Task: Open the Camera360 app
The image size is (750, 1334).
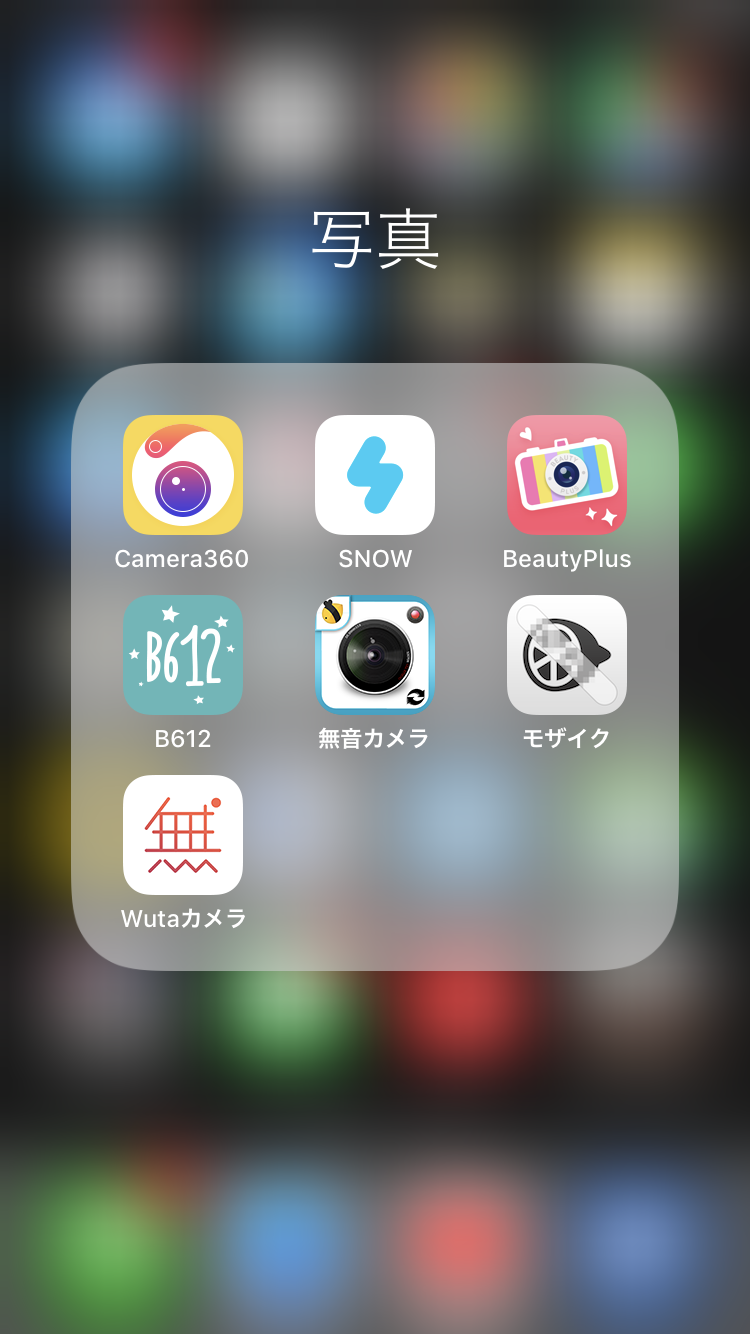Action: point(183,475)
